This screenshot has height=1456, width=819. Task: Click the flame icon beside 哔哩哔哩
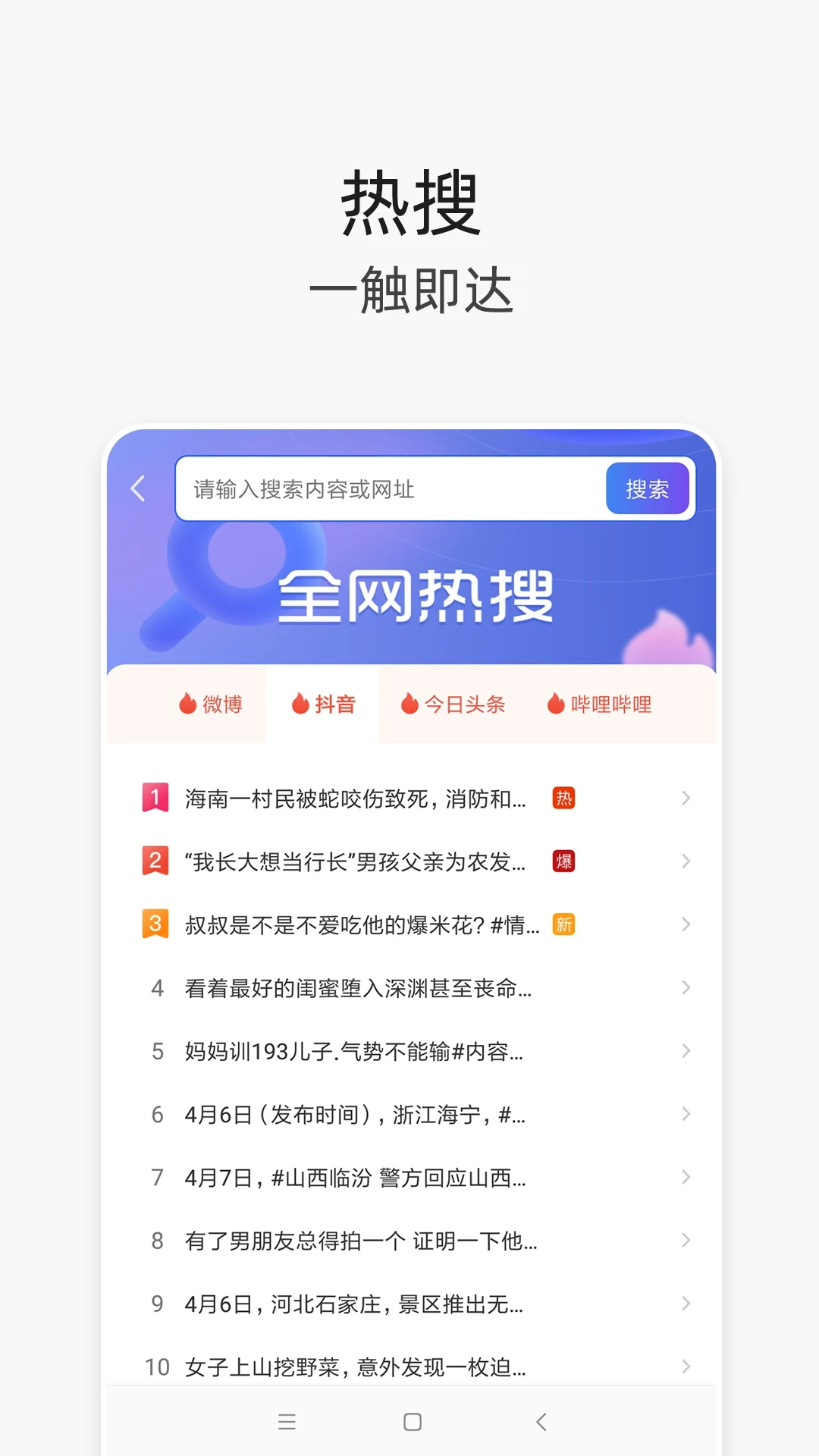555,704
